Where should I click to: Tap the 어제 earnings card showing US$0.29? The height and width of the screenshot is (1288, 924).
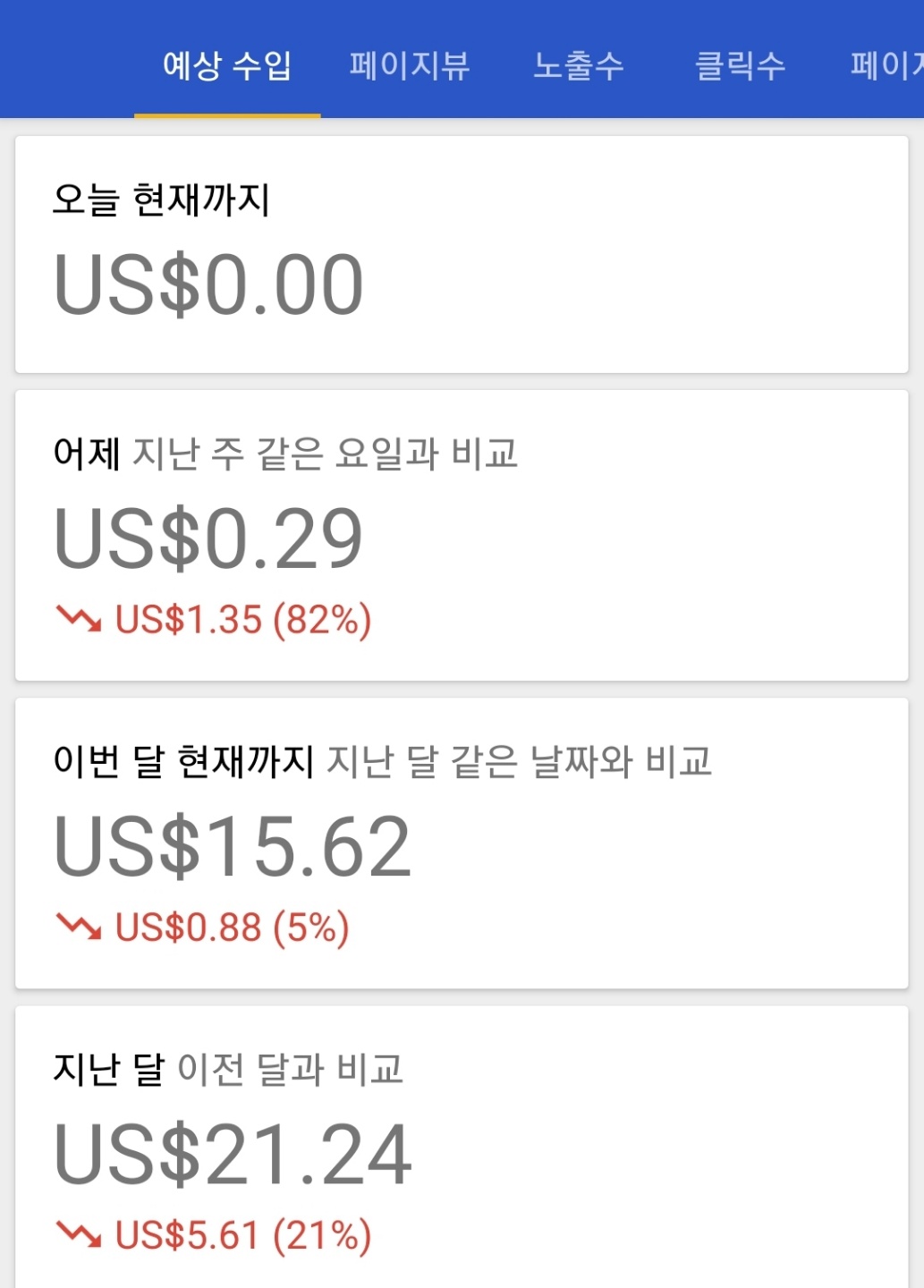tap(462, 535)
